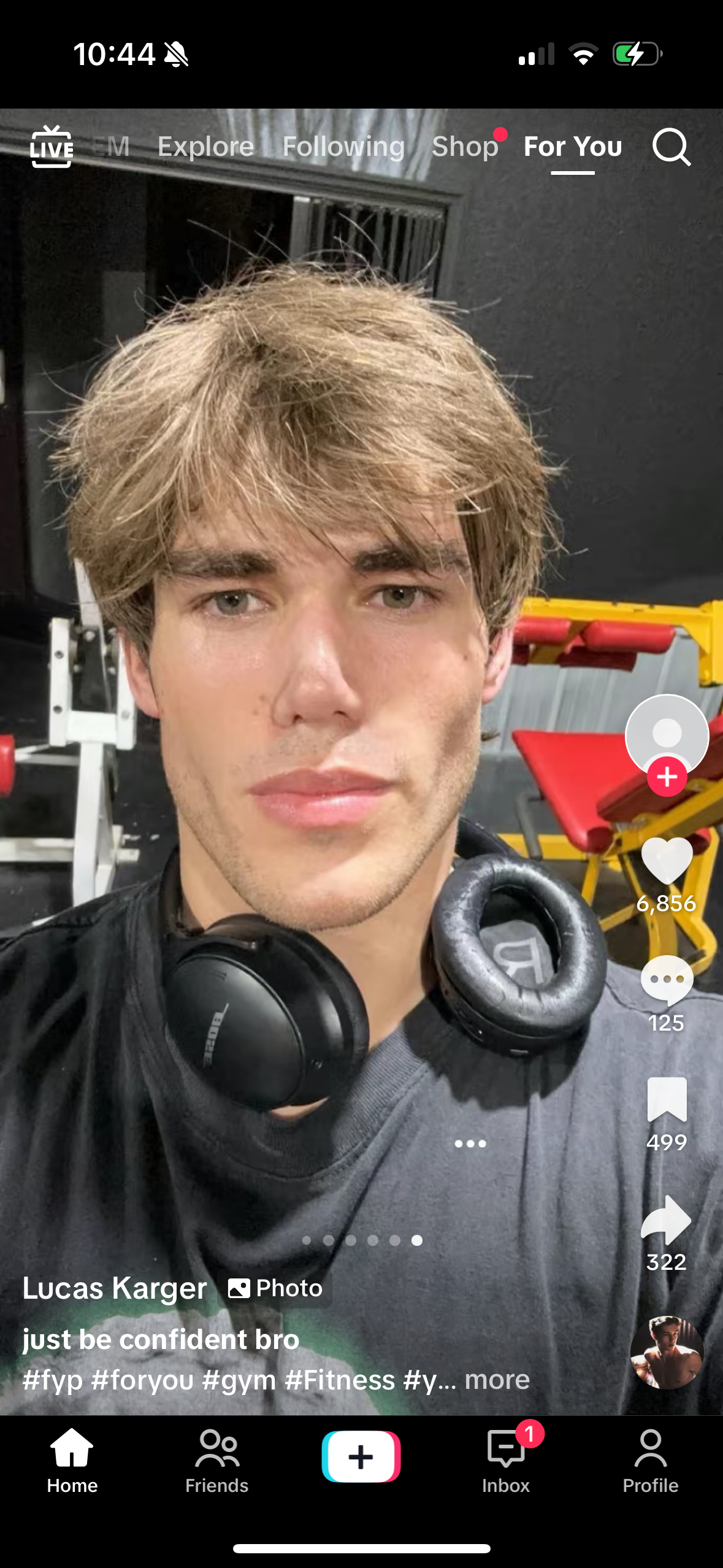Go to the Home tab
The width and height of the screenshot is (723, 1568).
coord(72,1460)
